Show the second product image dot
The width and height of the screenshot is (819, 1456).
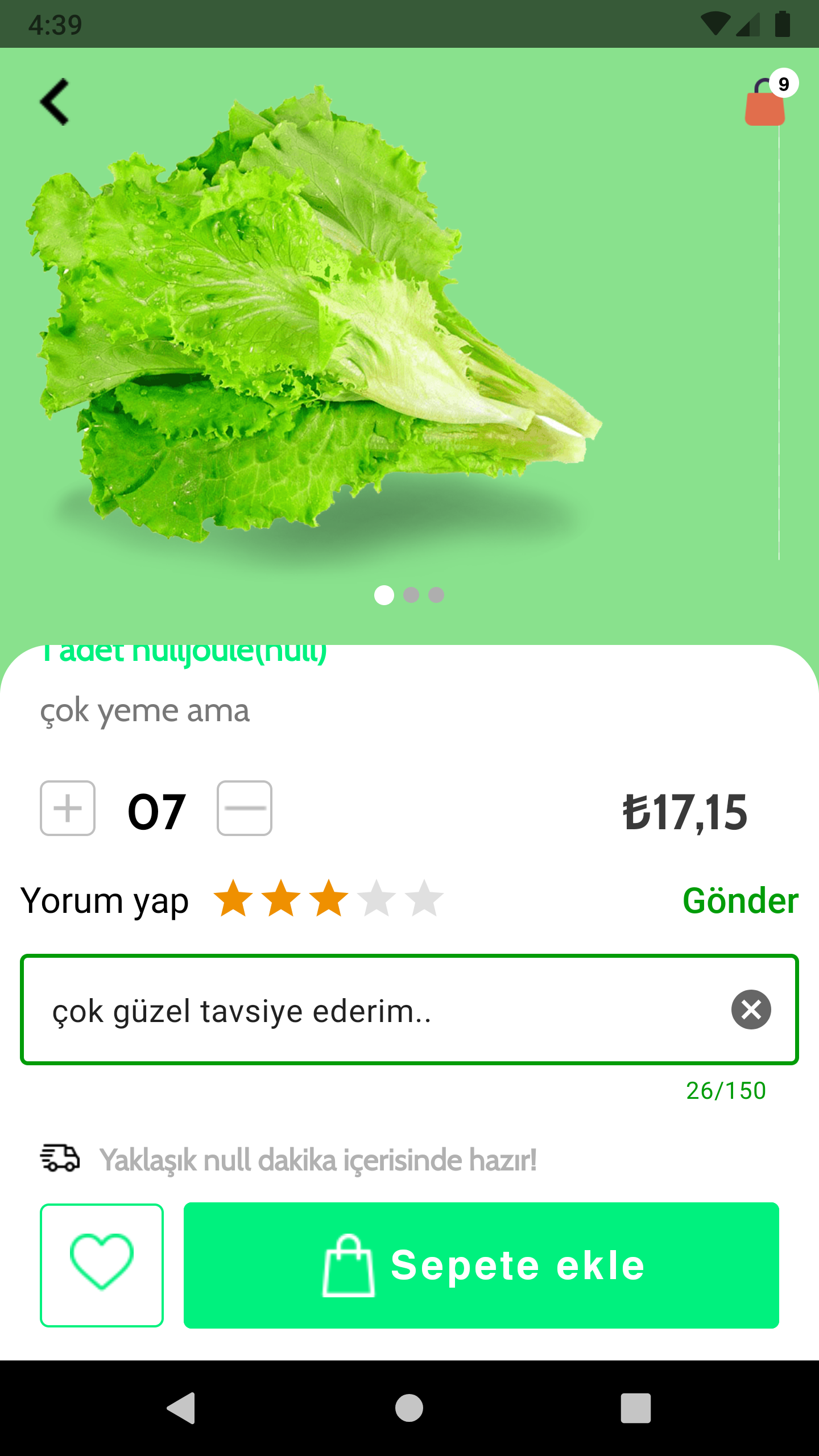click(411, 595)
